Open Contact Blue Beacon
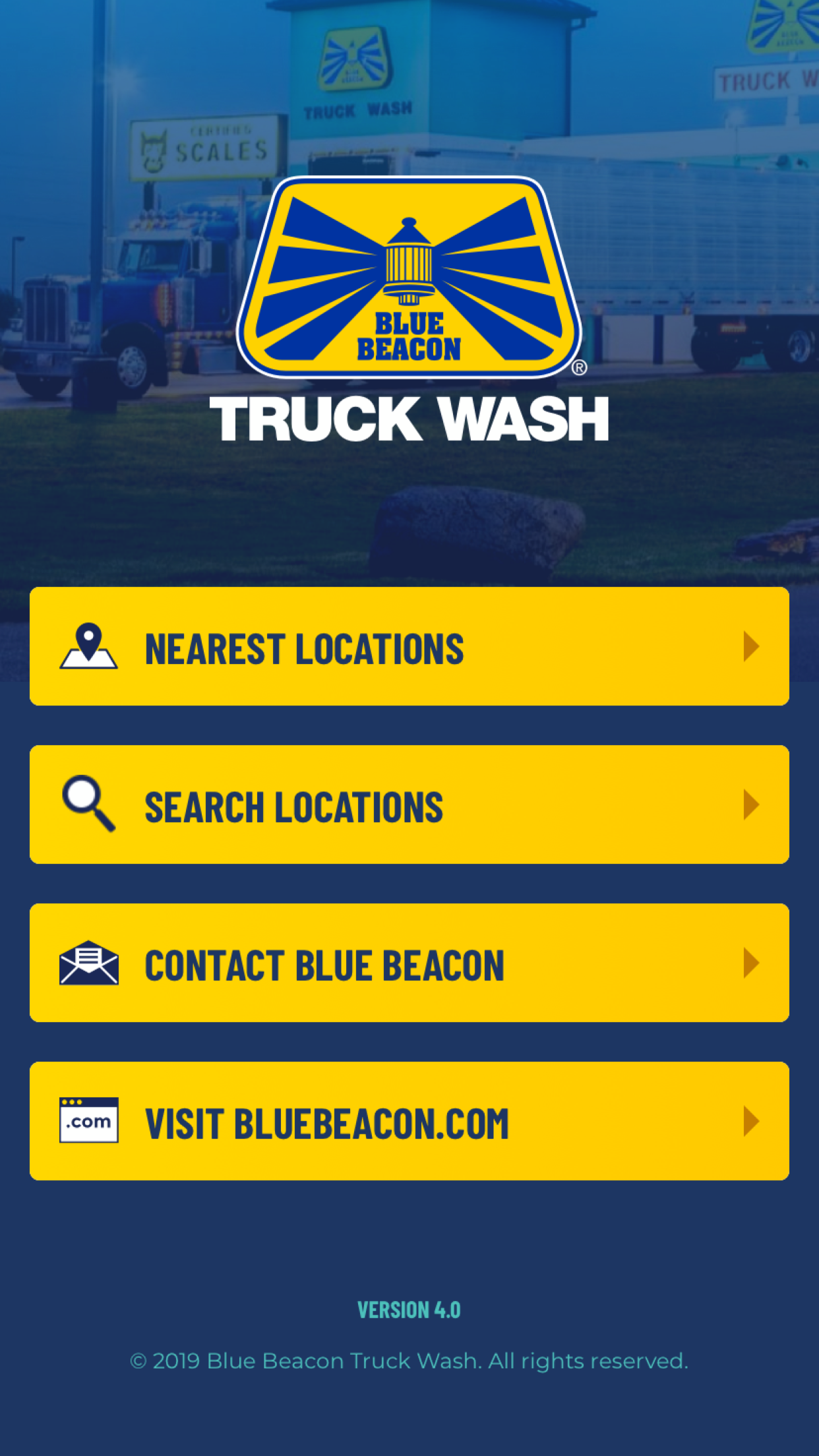The image size is (819, 1456). [x=409, y=965]
